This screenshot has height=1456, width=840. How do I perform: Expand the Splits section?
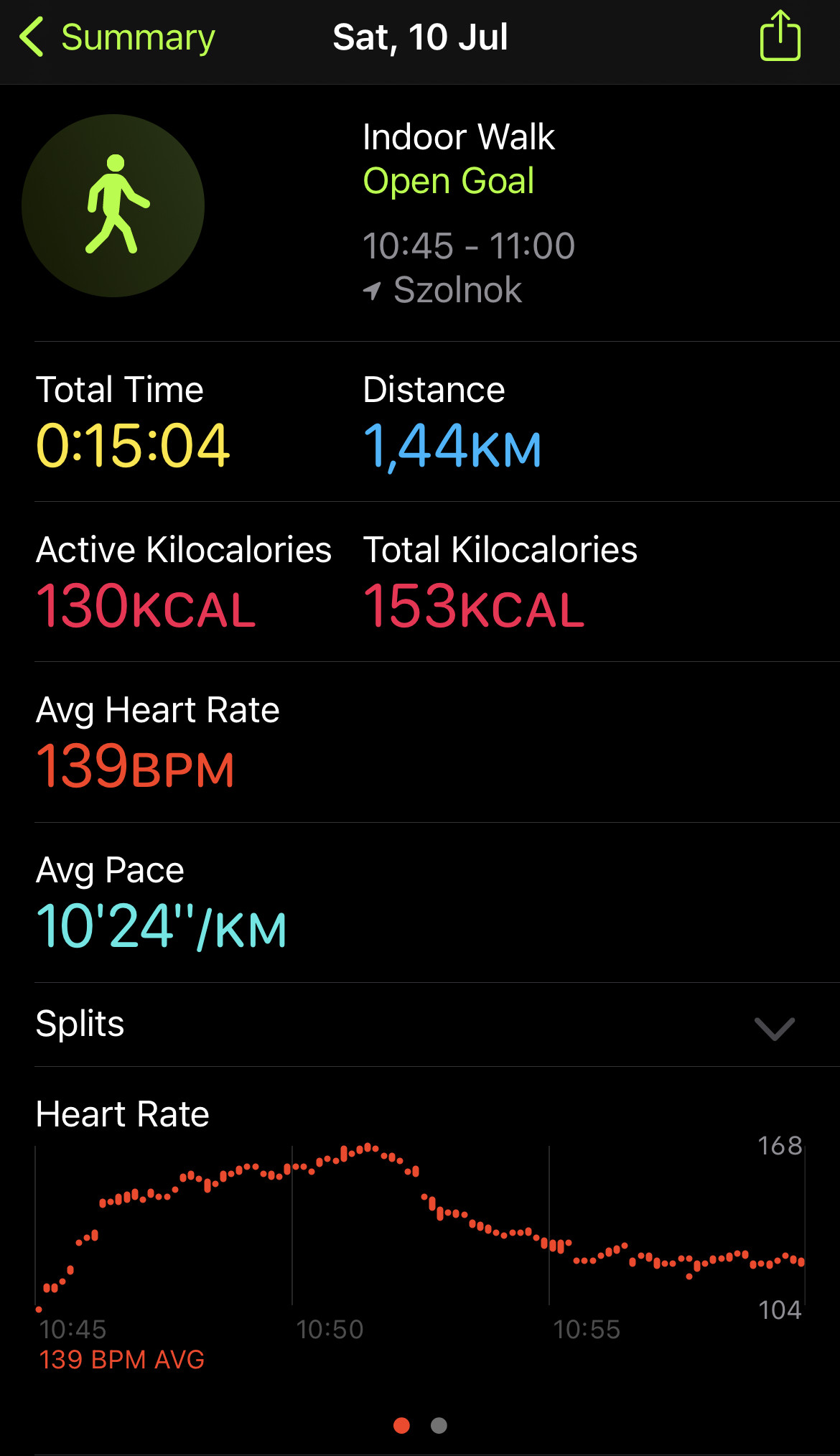(x=437, y=1025)
